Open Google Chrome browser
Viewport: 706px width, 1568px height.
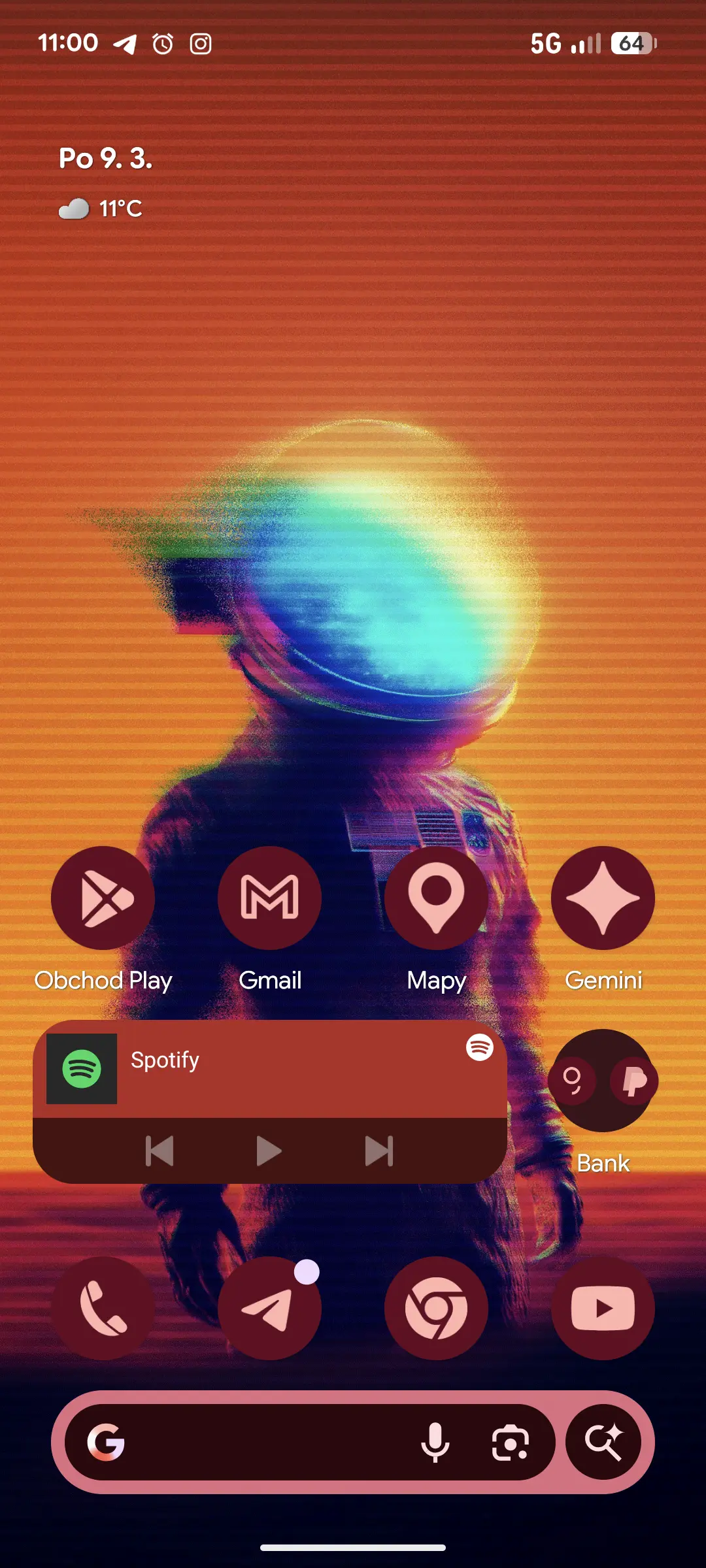coord(436,1309)
